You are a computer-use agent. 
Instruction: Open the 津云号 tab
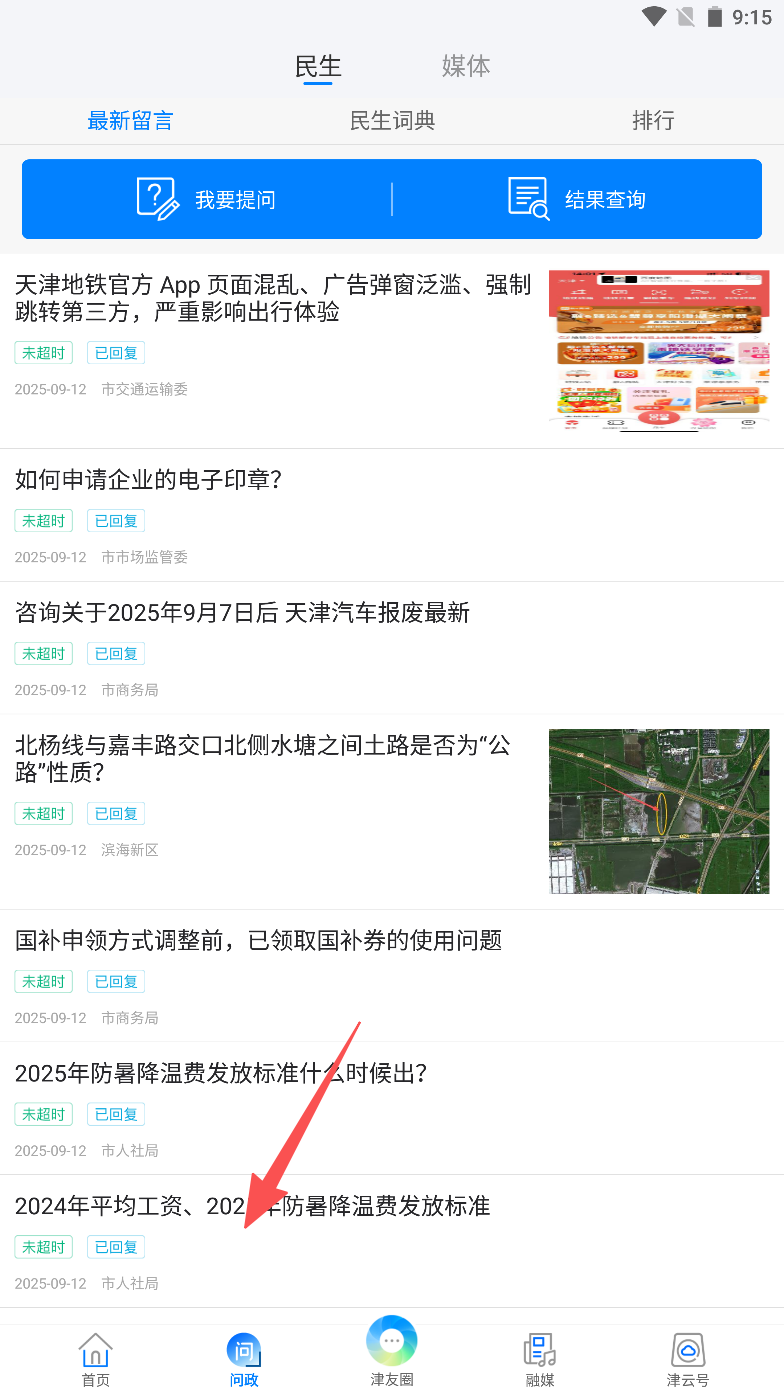coord(688,1360)
